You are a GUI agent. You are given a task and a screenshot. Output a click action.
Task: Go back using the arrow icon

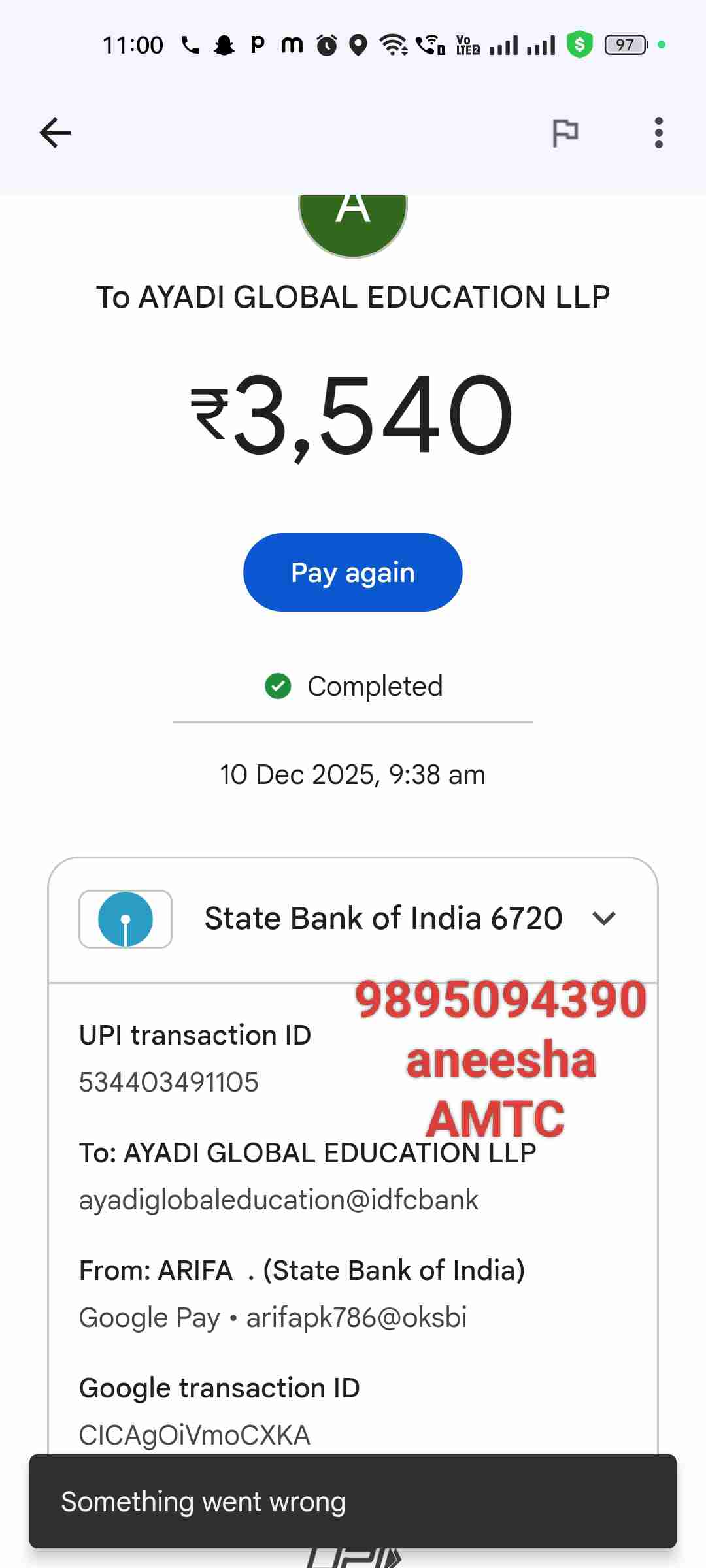coord(55,133)
